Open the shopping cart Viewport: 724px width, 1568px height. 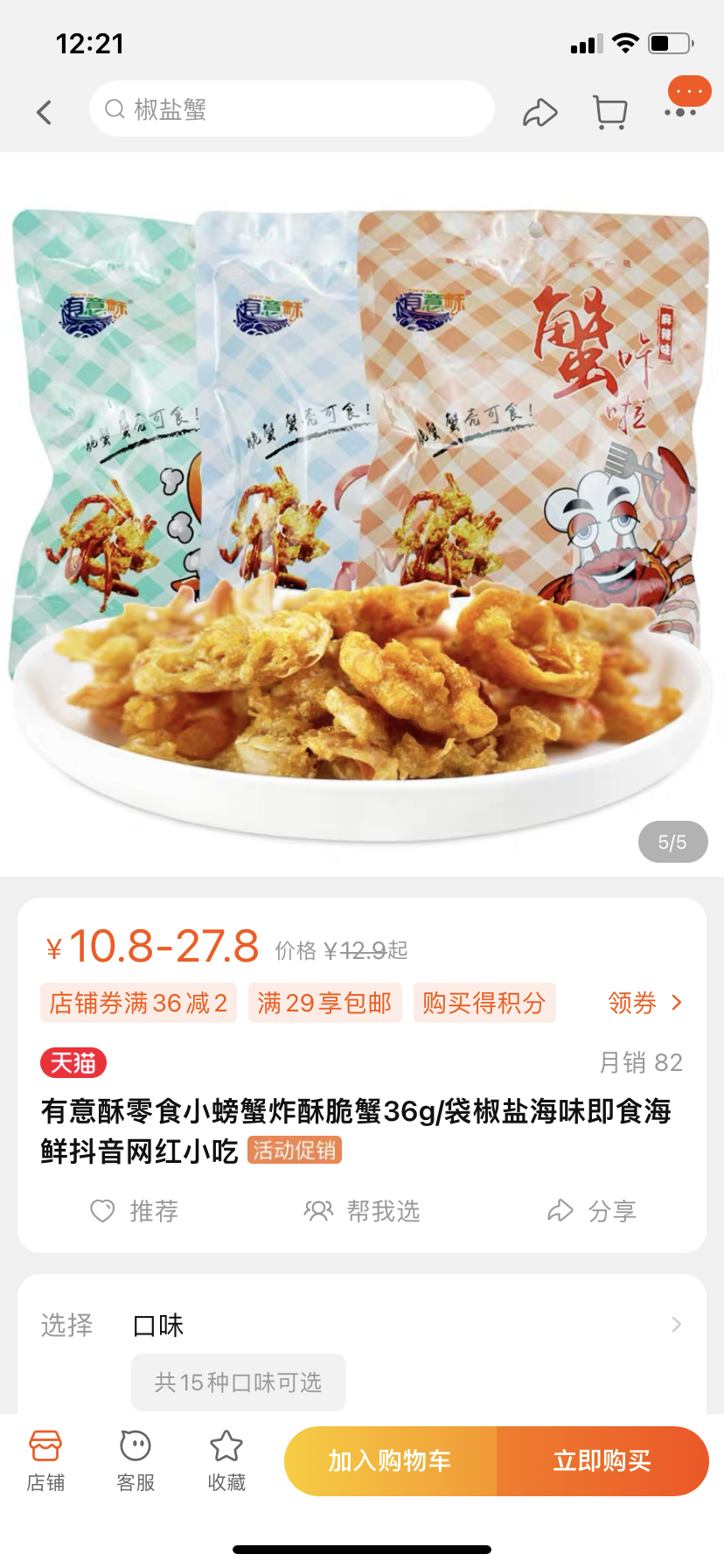pos(609,112)
